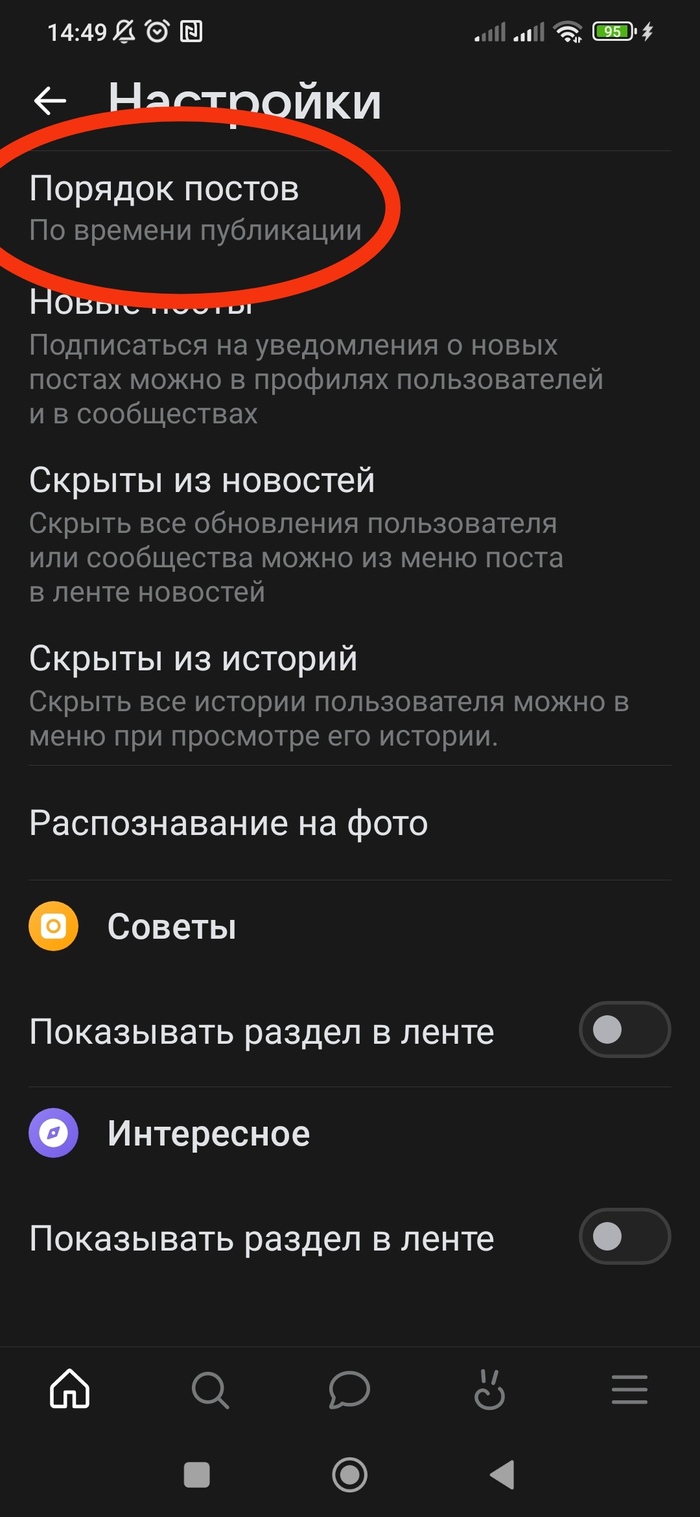Toggle Показывать раздел в ленте for Советы
Image resolution: width=700 pixels, height=1517 pixels.
click(624, 1030)
